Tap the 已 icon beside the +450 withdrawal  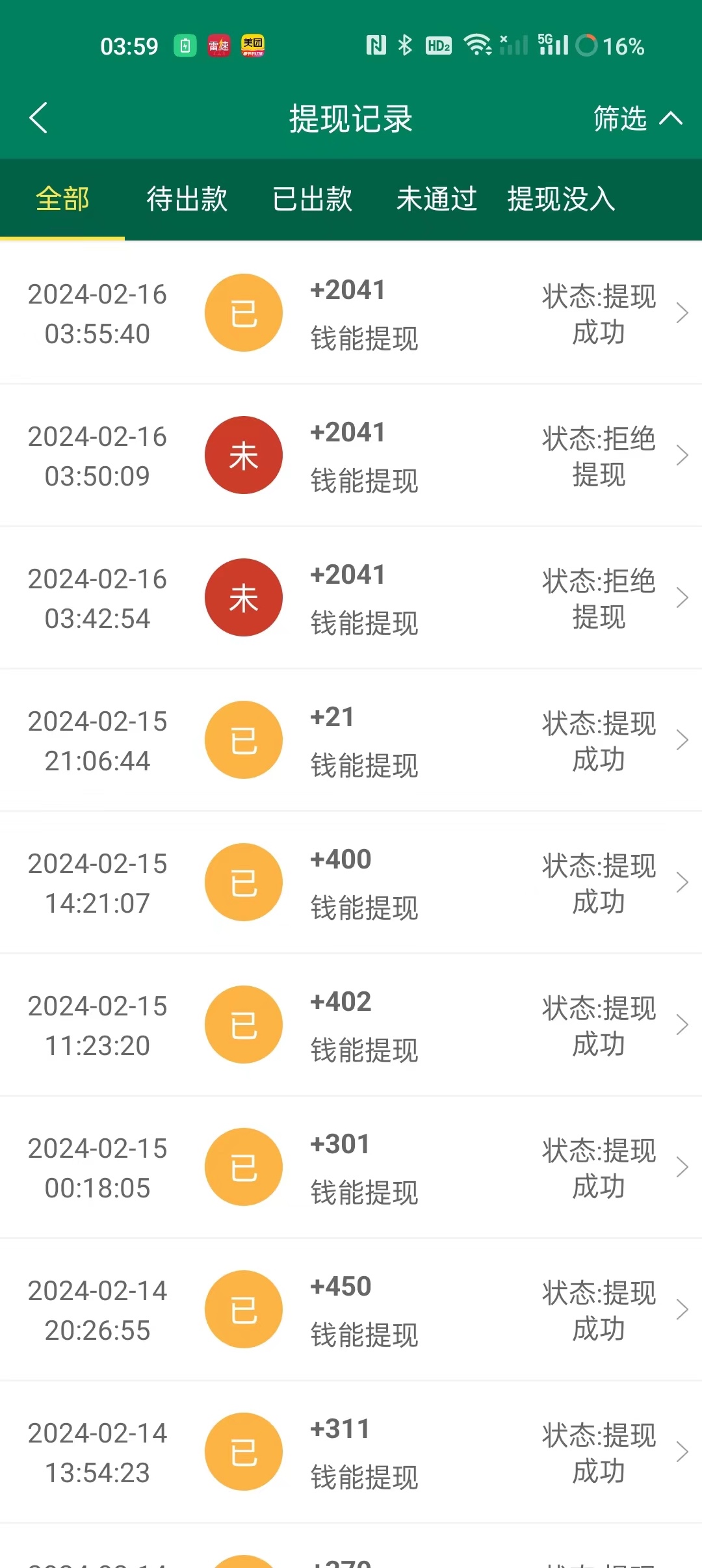[x=243, y=1309]
